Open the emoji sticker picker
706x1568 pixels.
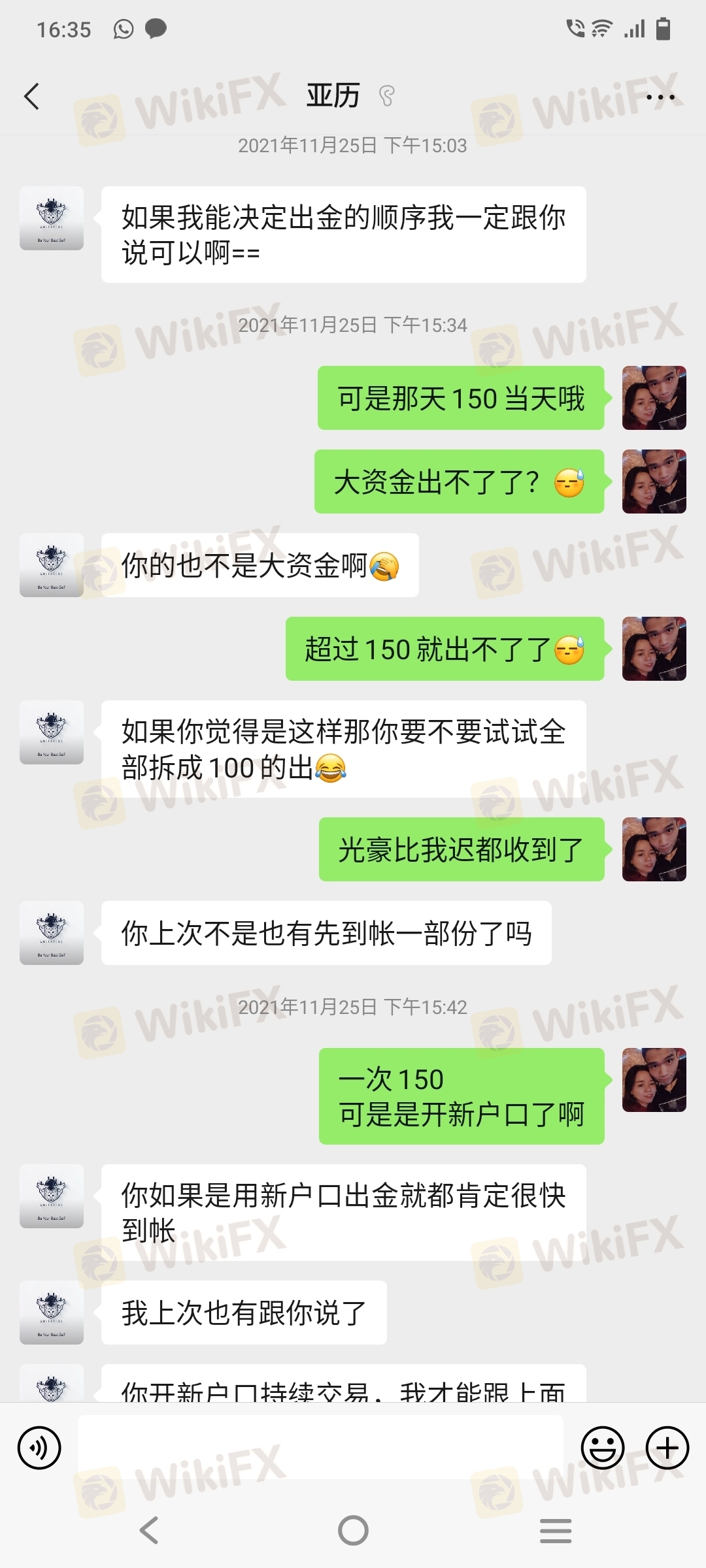tap(603, 1448)
